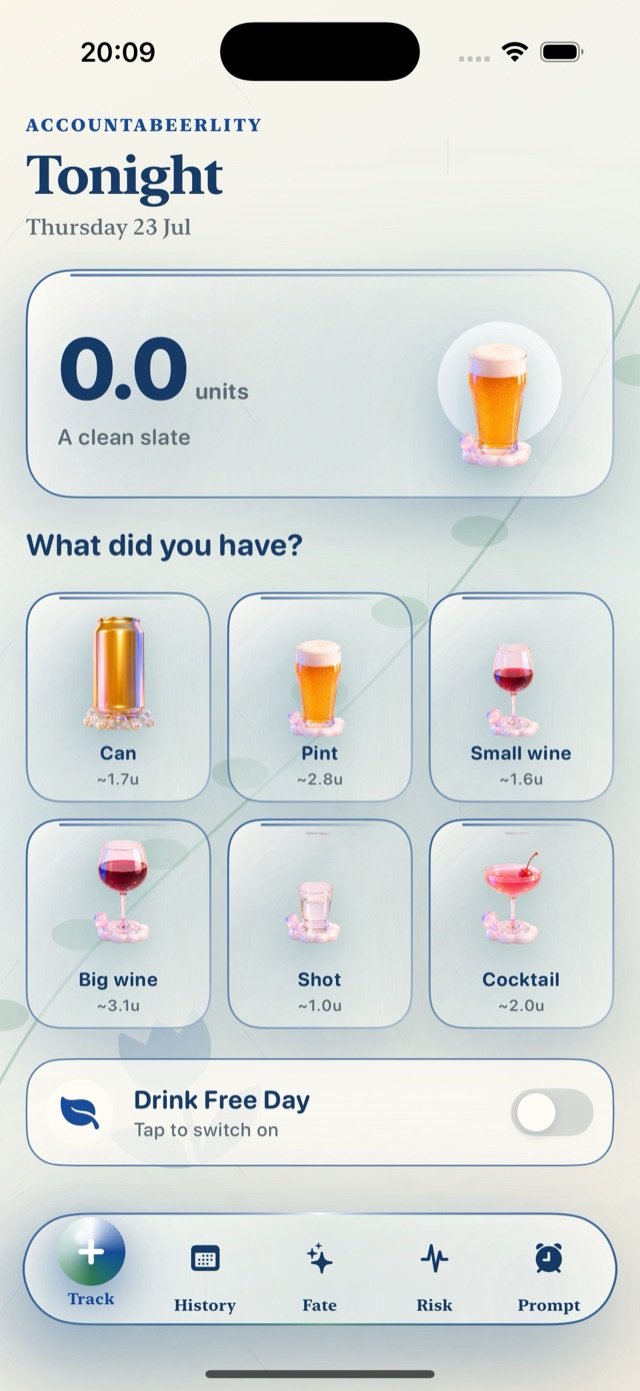The width and height of the screenshot is (640, 1391).
Task: Add a Shot
Action: tap(320, 923)
